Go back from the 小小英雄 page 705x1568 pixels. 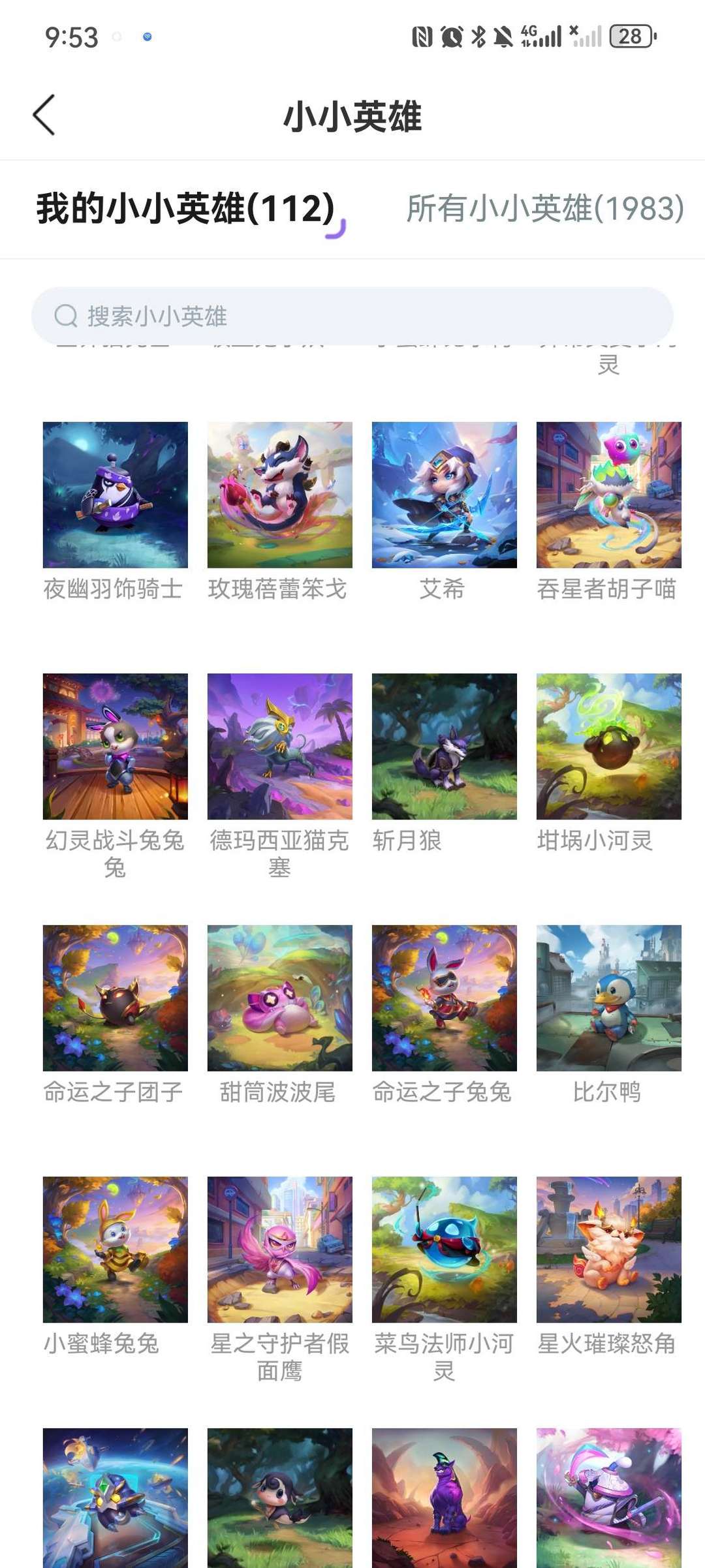pos(44,115)
